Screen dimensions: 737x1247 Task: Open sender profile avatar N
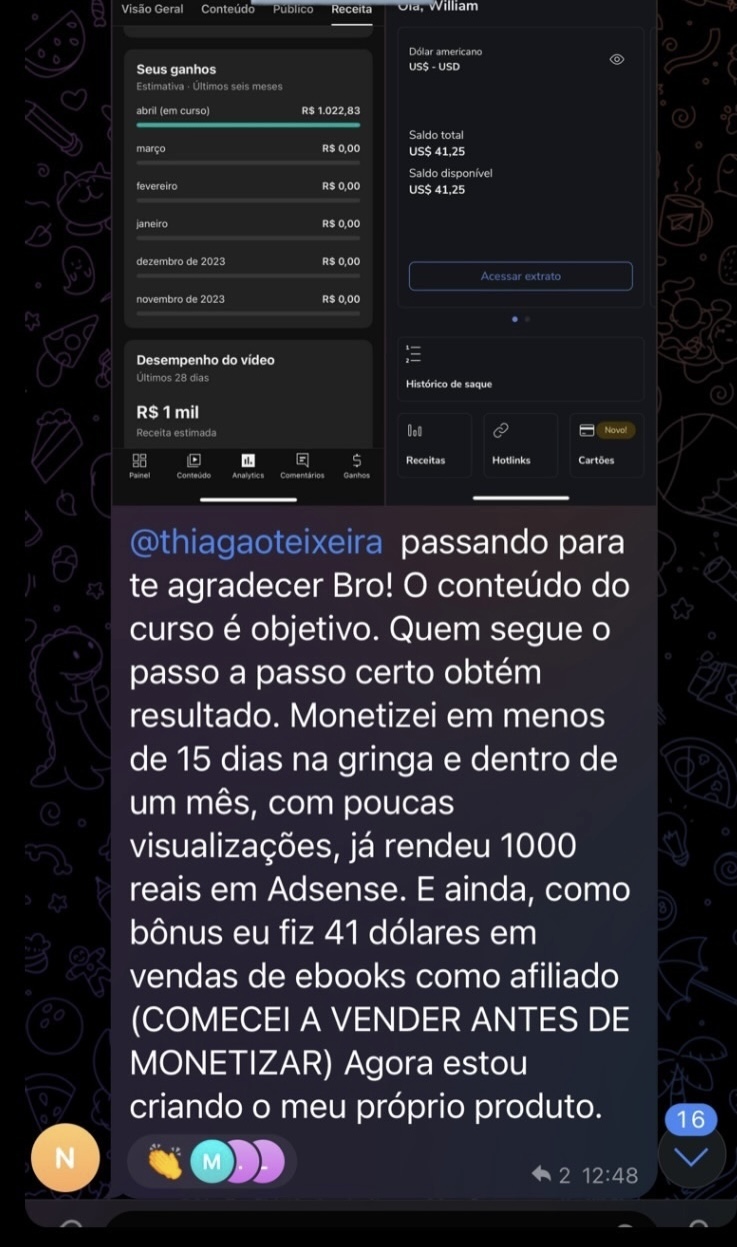point(65,1159)
